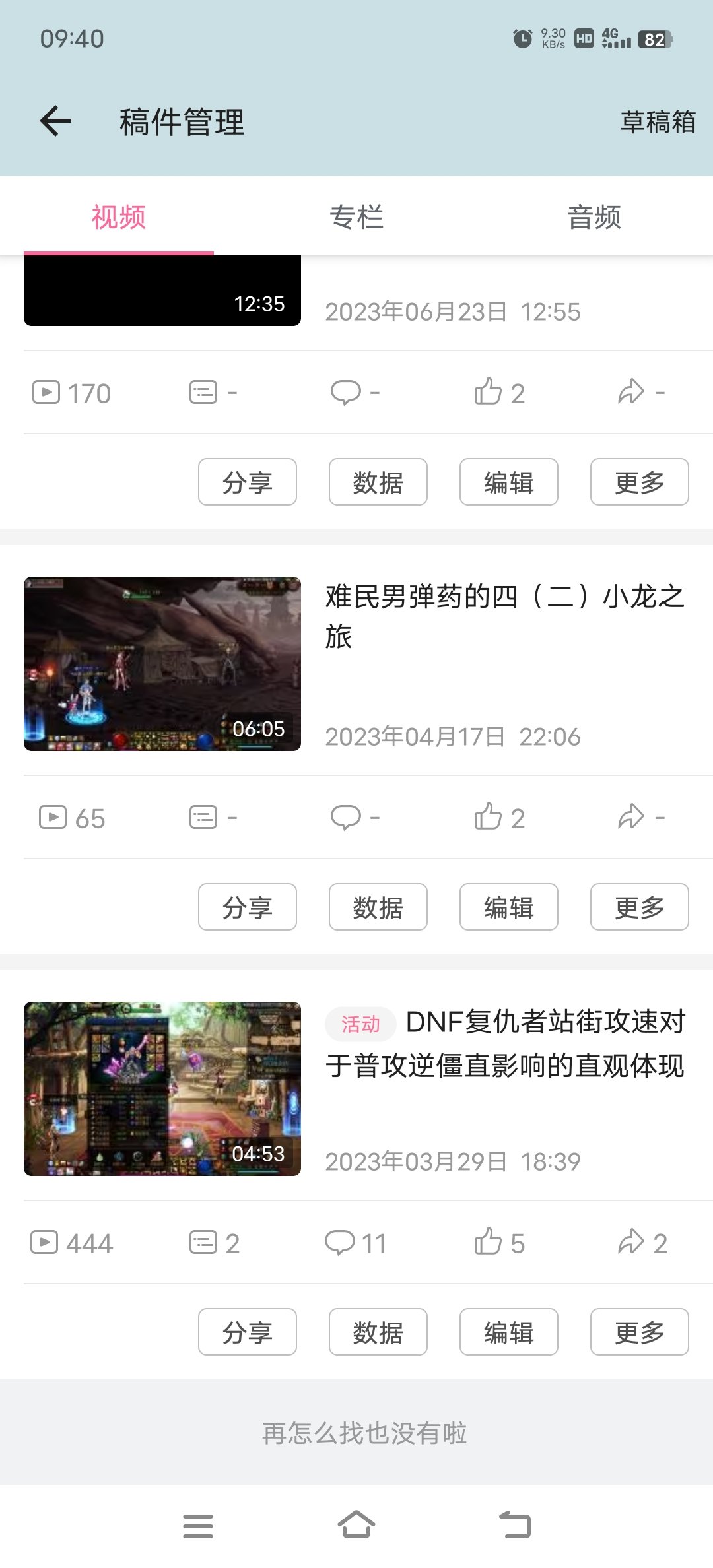The height and width of the screenshot is (1568, 713).
Task: Tap the like thumbs-up icon on the first video
Action: (x=489, y=391)
